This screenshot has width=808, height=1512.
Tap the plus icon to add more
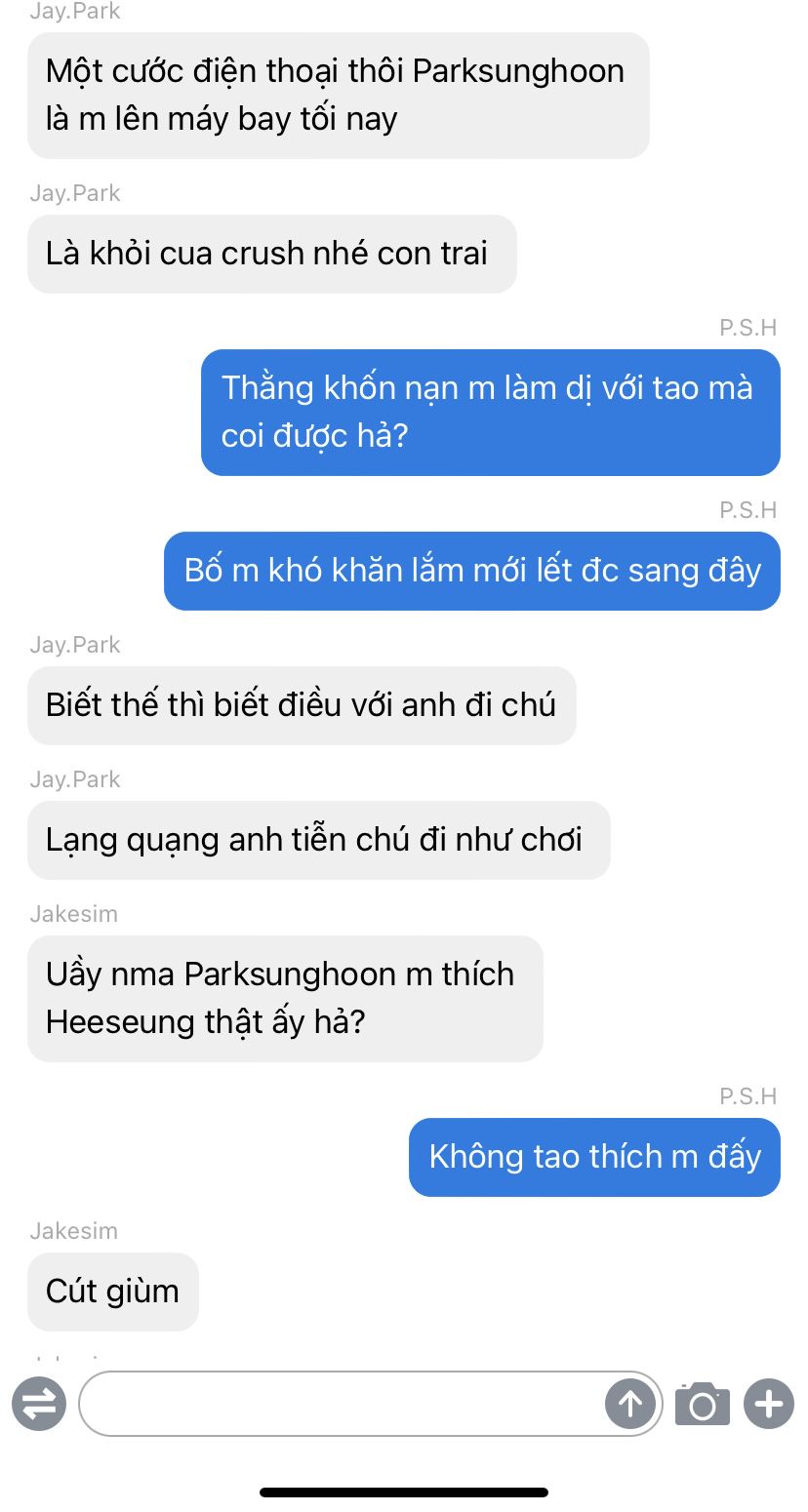point(769,1404)
